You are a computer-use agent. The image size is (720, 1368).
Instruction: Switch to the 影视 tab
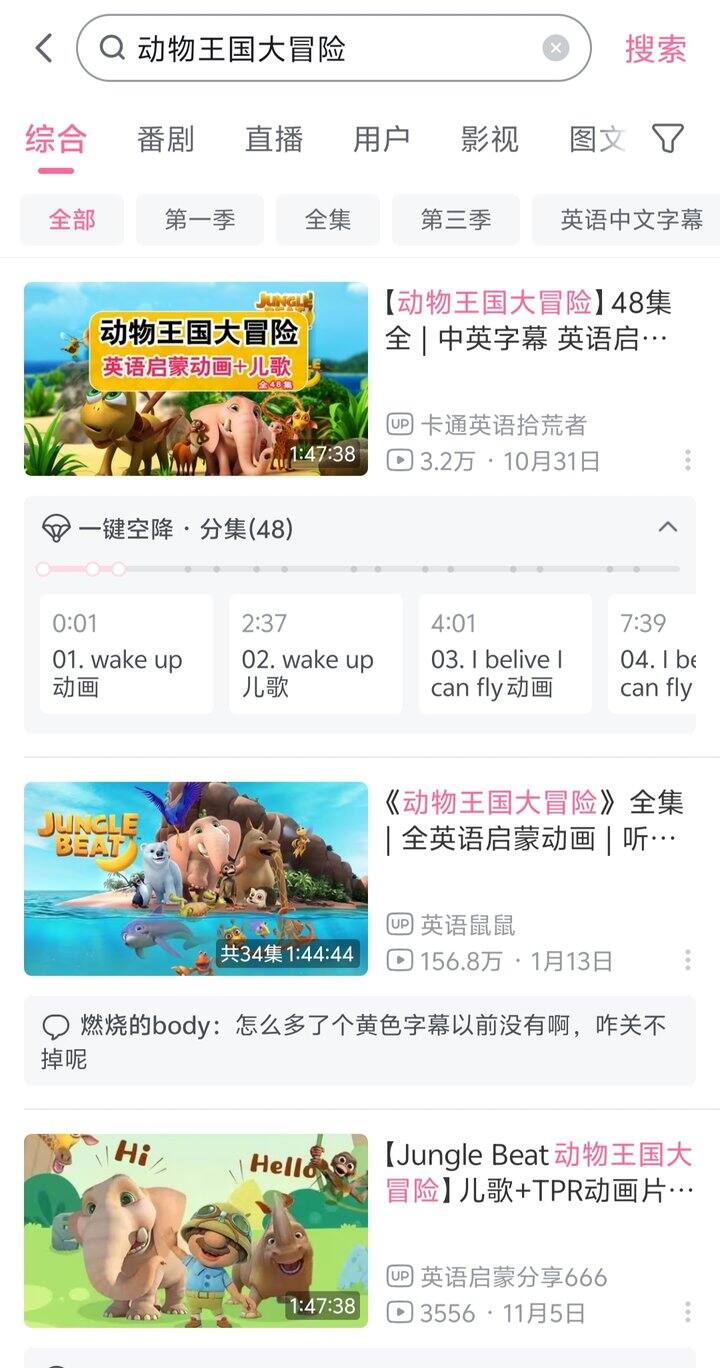point(490,139)
